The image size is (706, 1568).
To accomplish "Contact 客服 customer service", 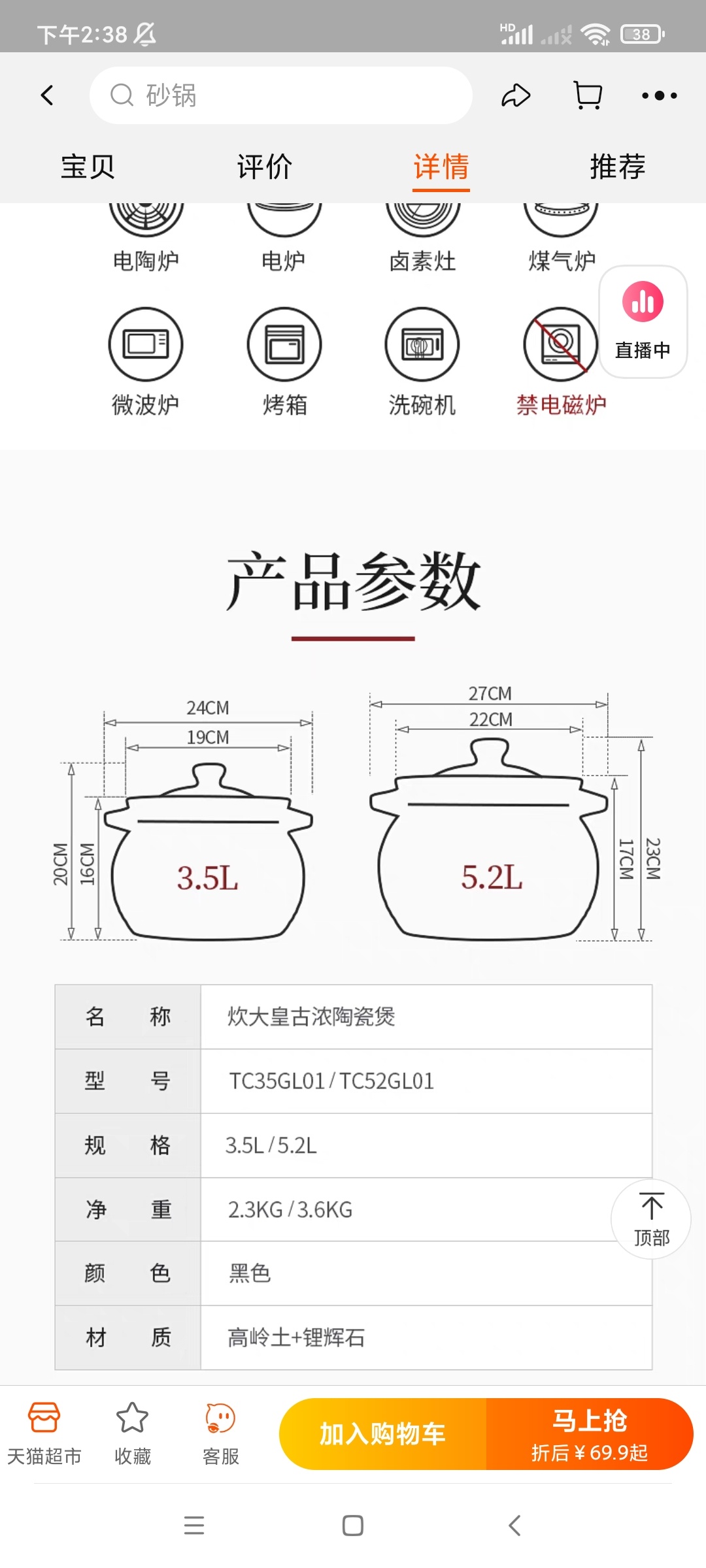I will pos(220,1433).
